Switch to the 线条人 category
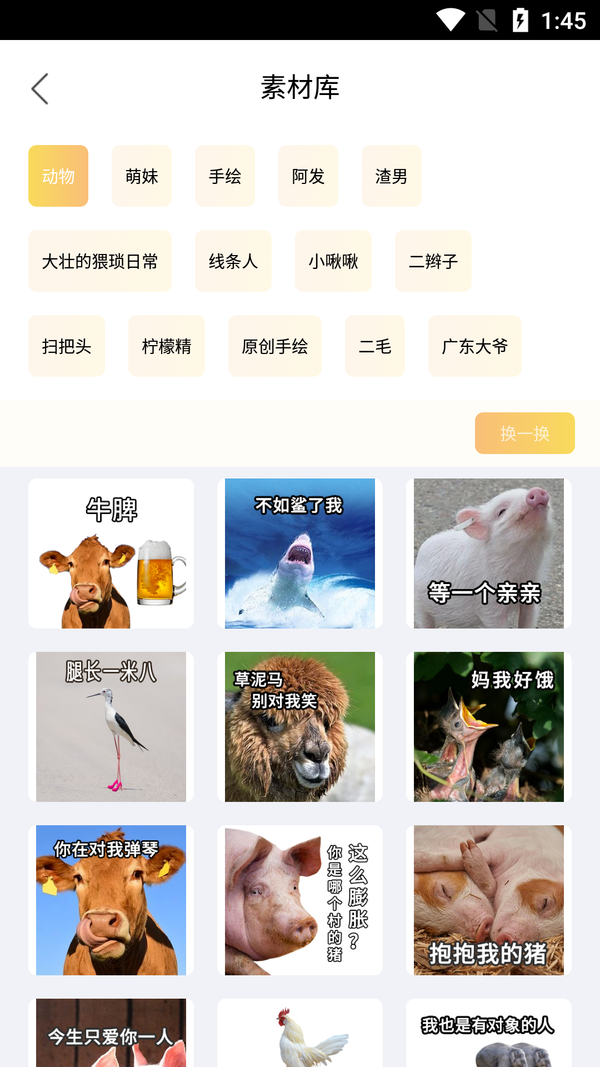 [x=233, y=261]
